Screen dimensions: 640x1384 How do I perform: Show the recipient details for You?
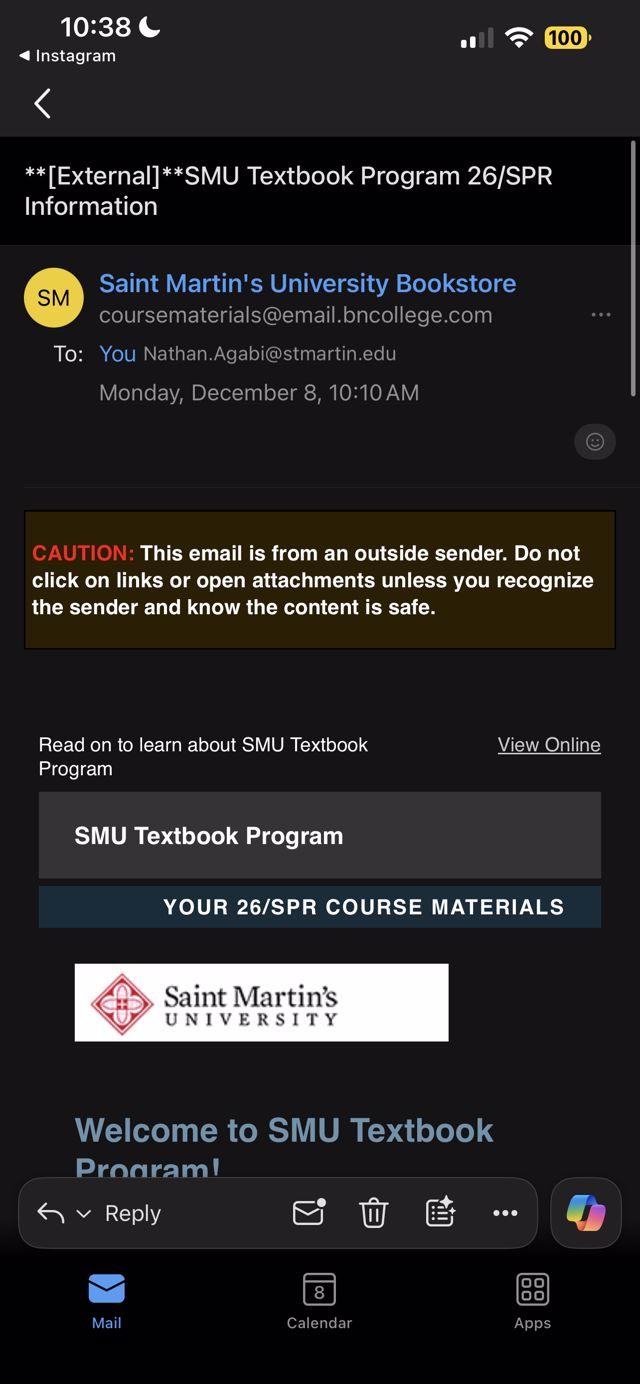(117, 354)
